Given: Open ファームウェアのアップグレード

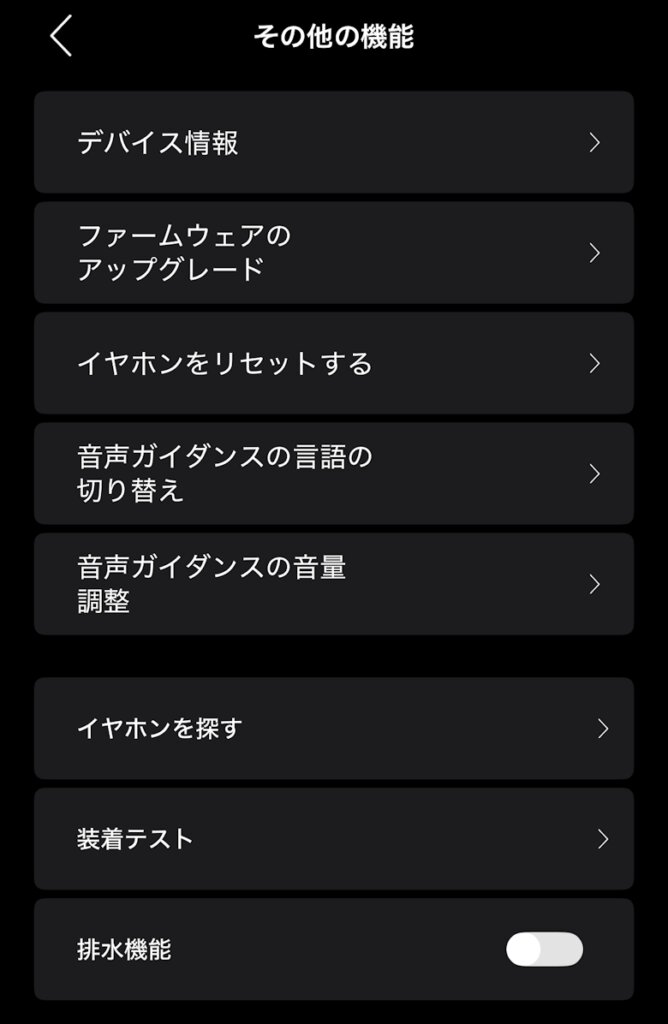Looking at the screenshot, I should coord(334,252).
